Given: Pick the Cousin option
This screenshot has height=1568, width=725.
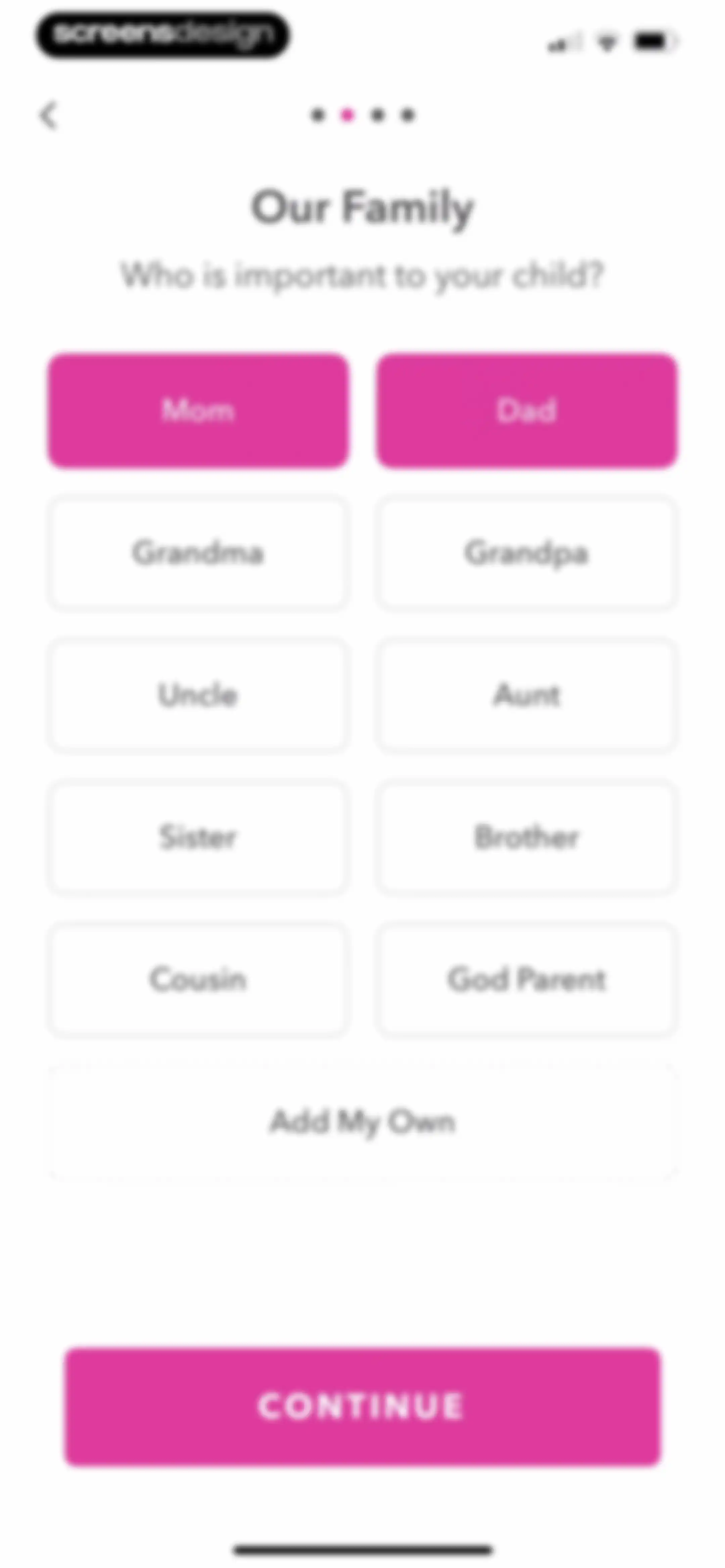Looking at the screenshot, I should tap(198, 979).
